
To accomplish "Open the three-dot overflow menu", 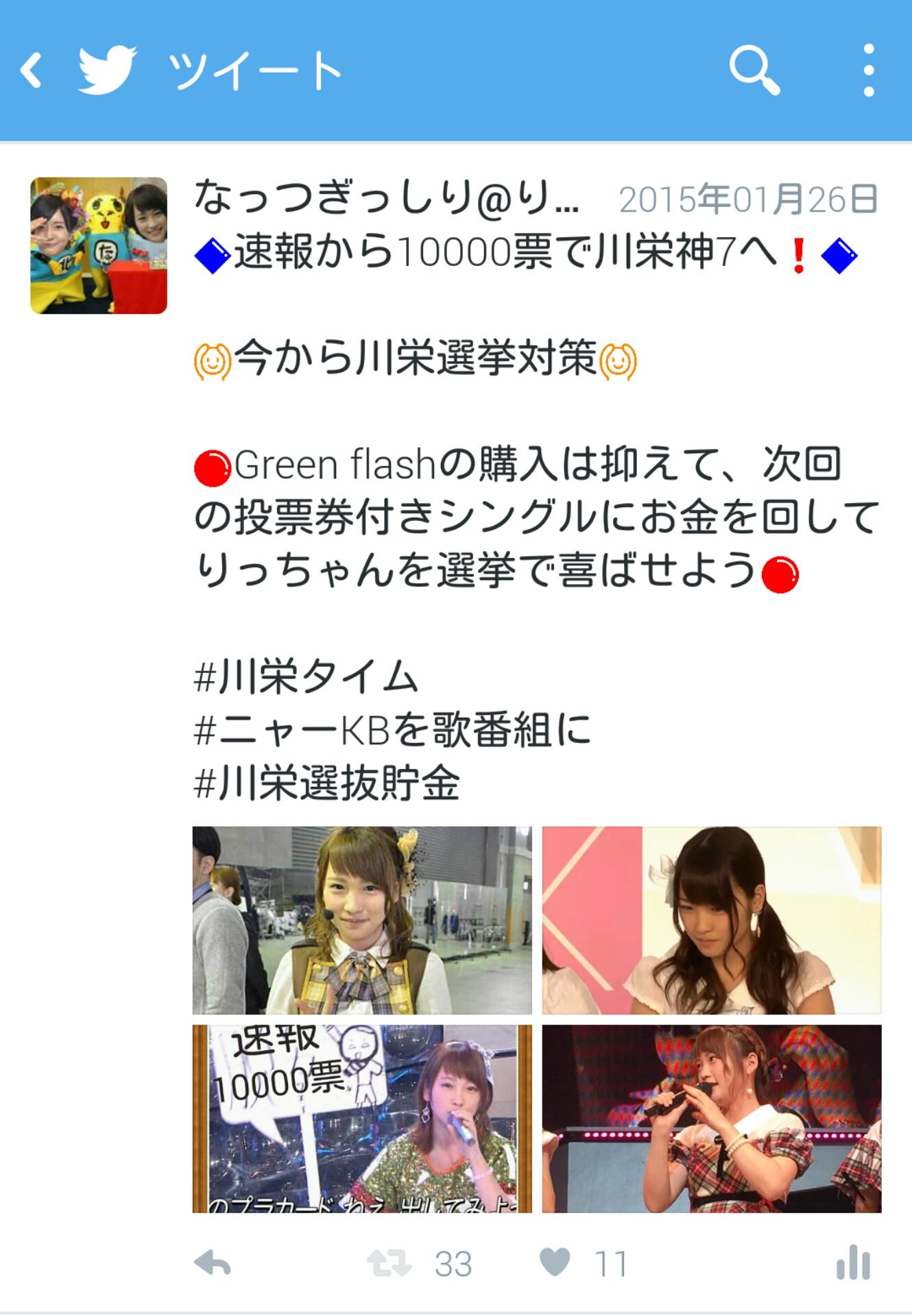I will pos(868,71).
